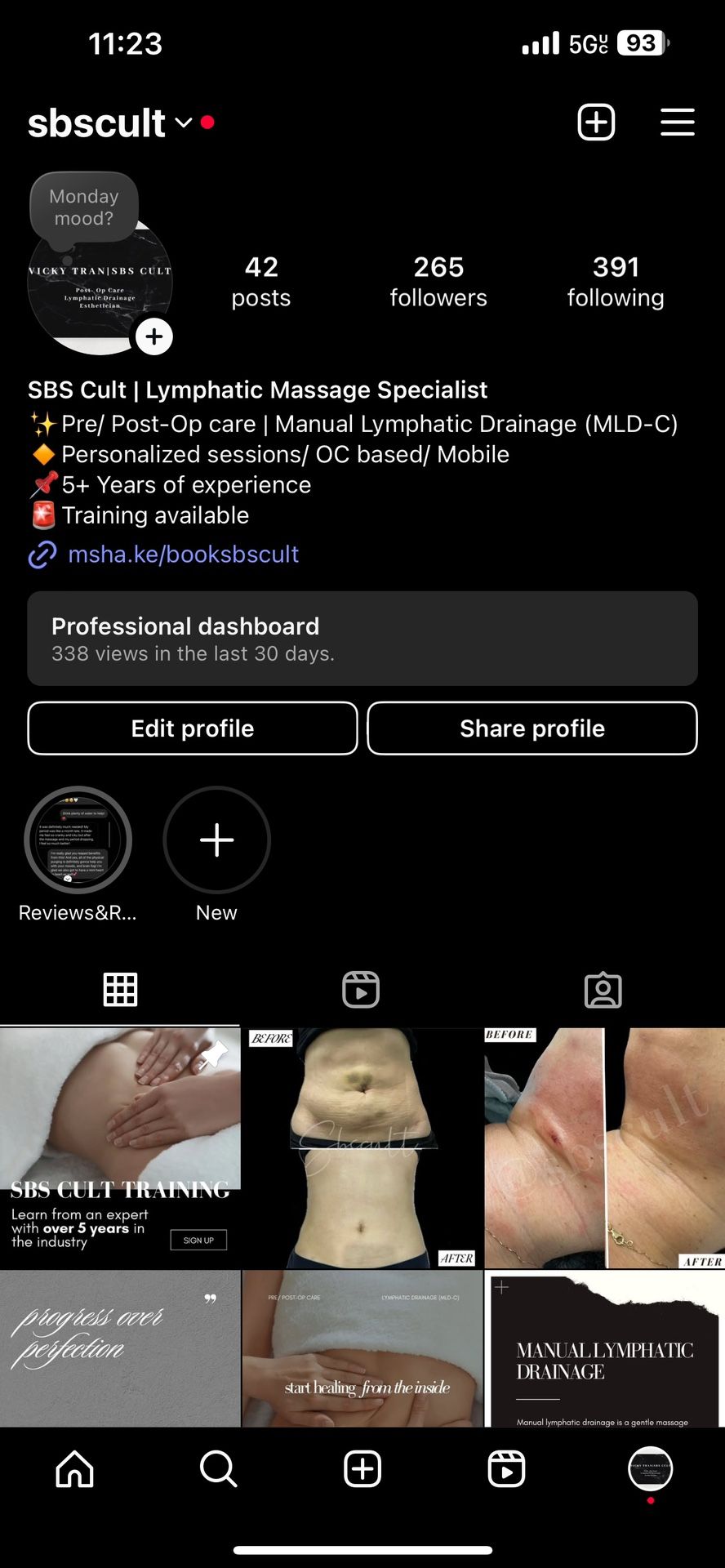725x1568 pixels.
Task: Open the Reviews&R... story highlight
Action: point(78,840)
